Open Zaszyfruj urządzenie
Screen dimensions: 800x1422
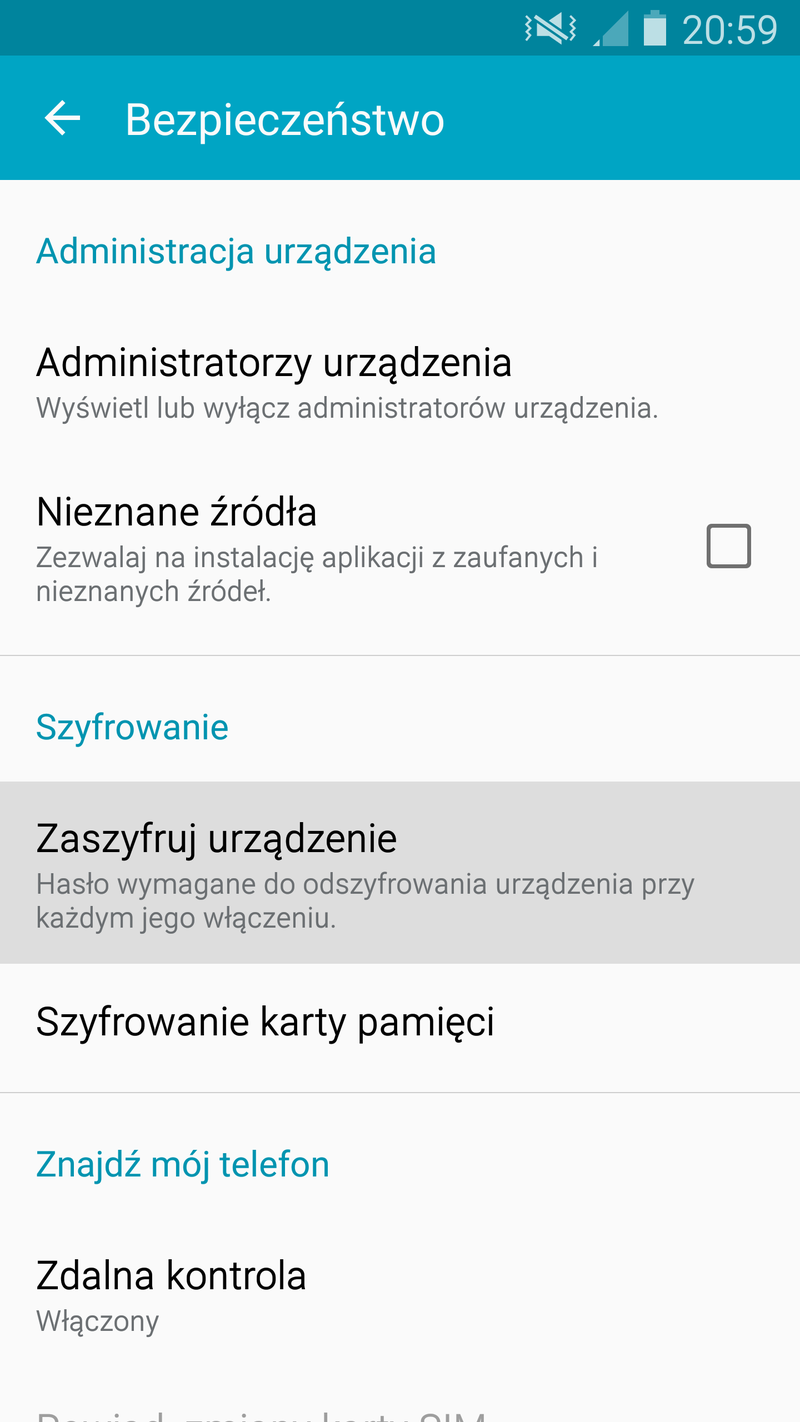[x=400, y=873]
